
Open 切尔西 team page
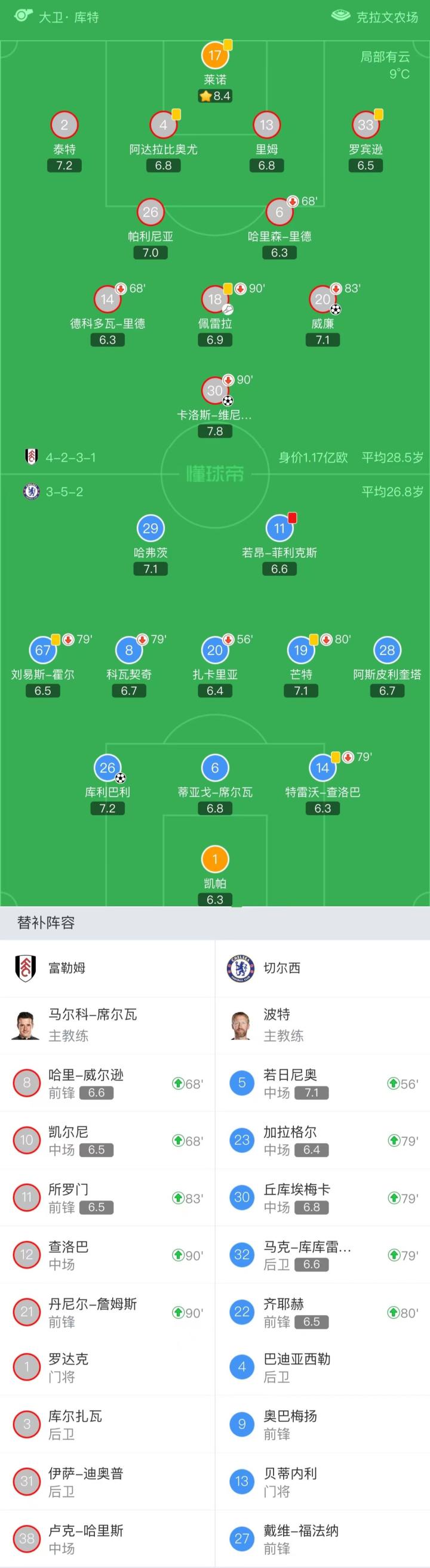[x=323, y=968]
